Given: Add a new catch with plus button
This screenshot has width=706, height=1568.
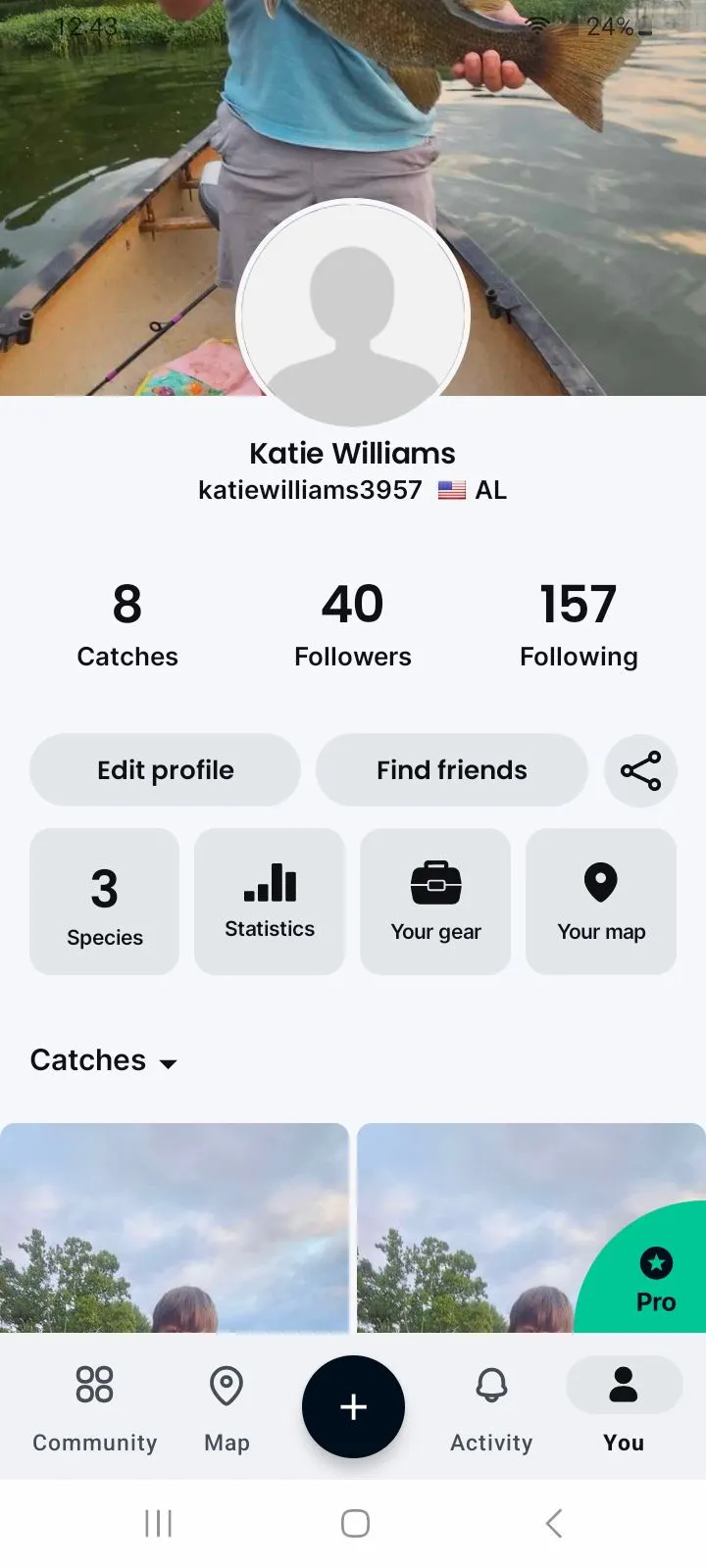Looking at the screenshot, I should (353, 1406).
